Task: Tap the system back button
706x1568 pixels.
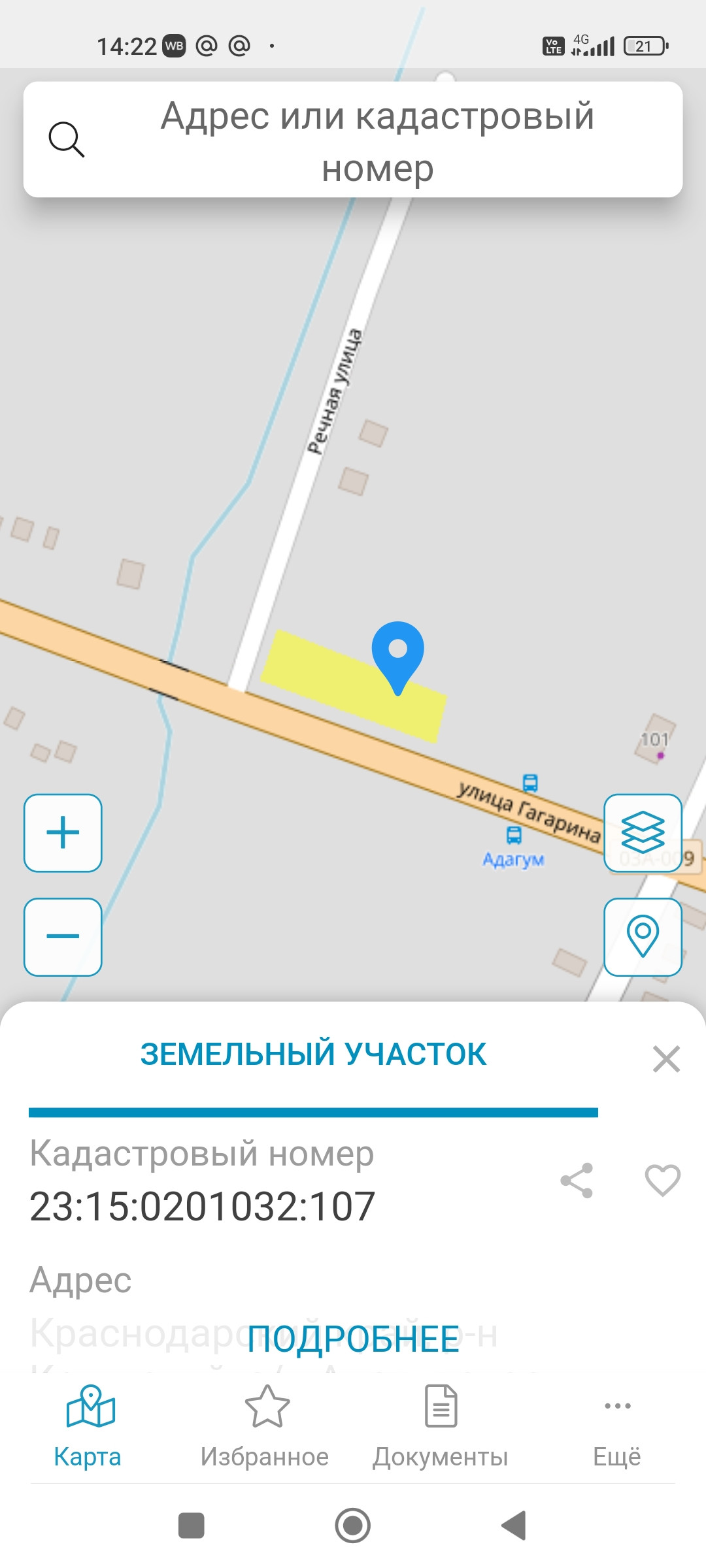Action: (514, 1526)
